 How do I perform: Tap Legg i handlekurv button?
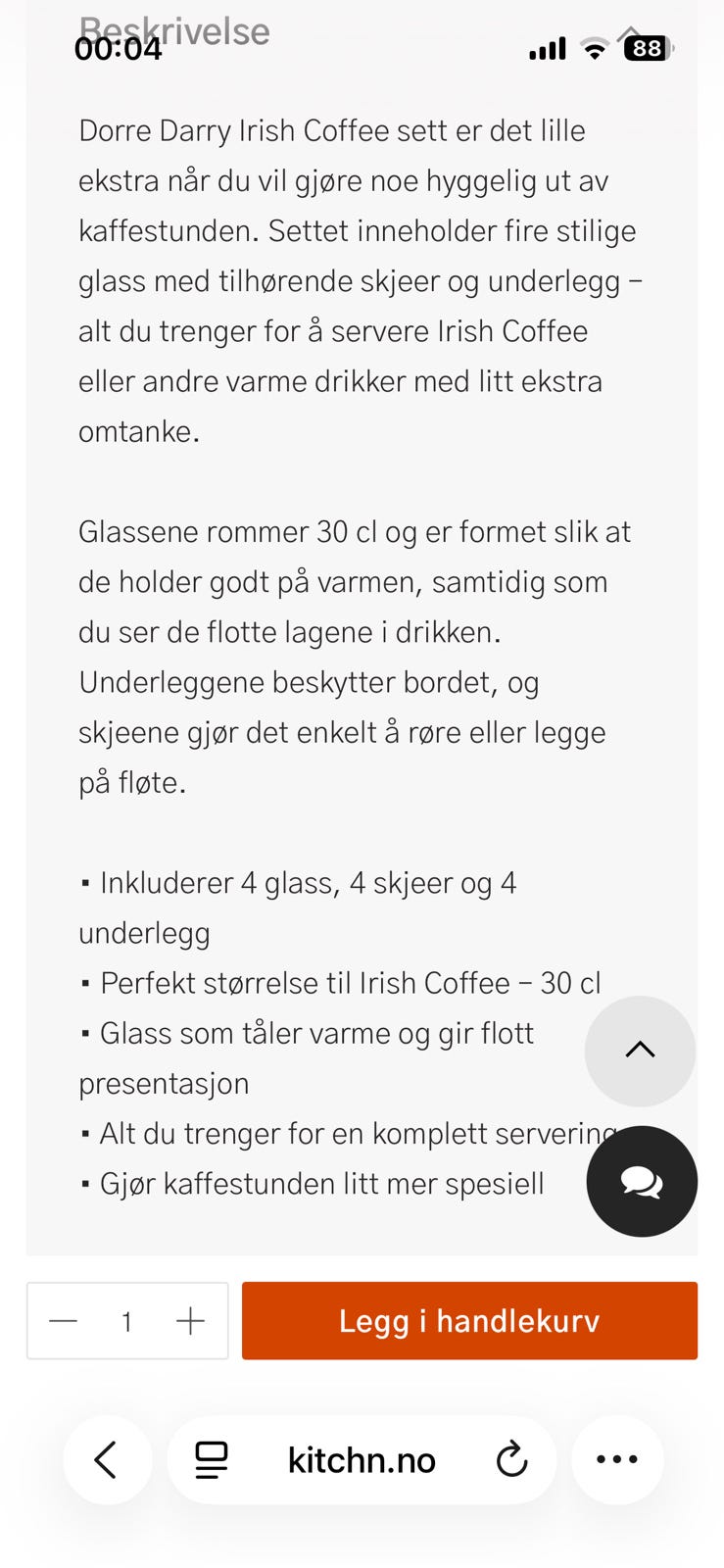tap(469, 1321)
